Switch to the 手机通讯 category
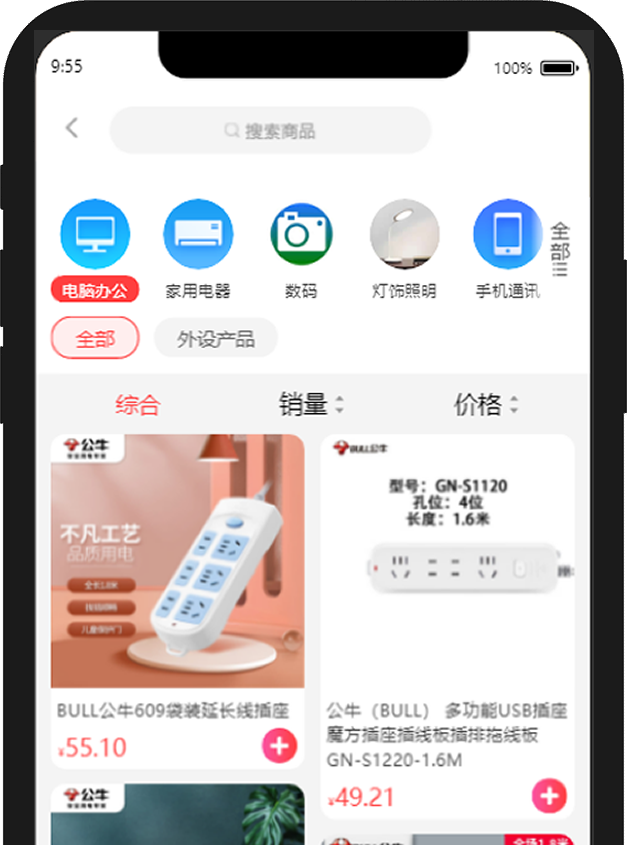The width and height of the screenshot is (627, 845). point(507,250)
